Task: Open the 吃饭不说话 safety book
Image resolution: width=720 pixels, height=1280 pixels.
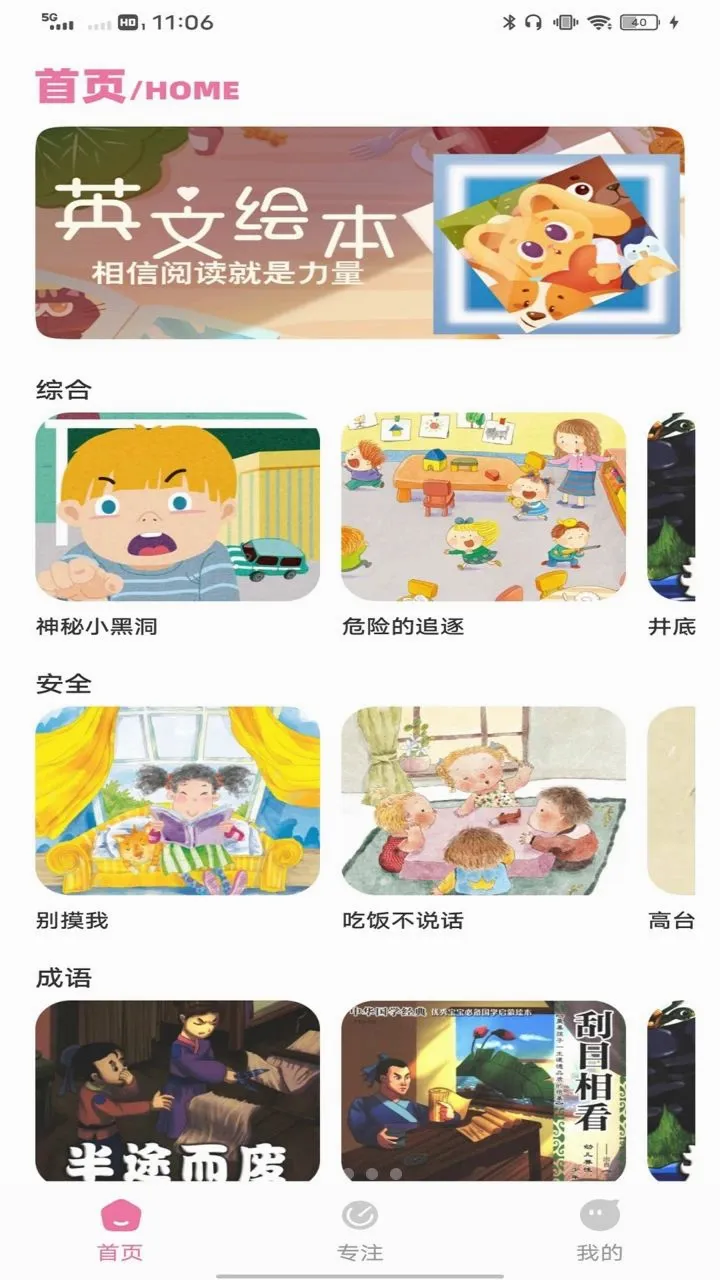Action: pos(484,801)
